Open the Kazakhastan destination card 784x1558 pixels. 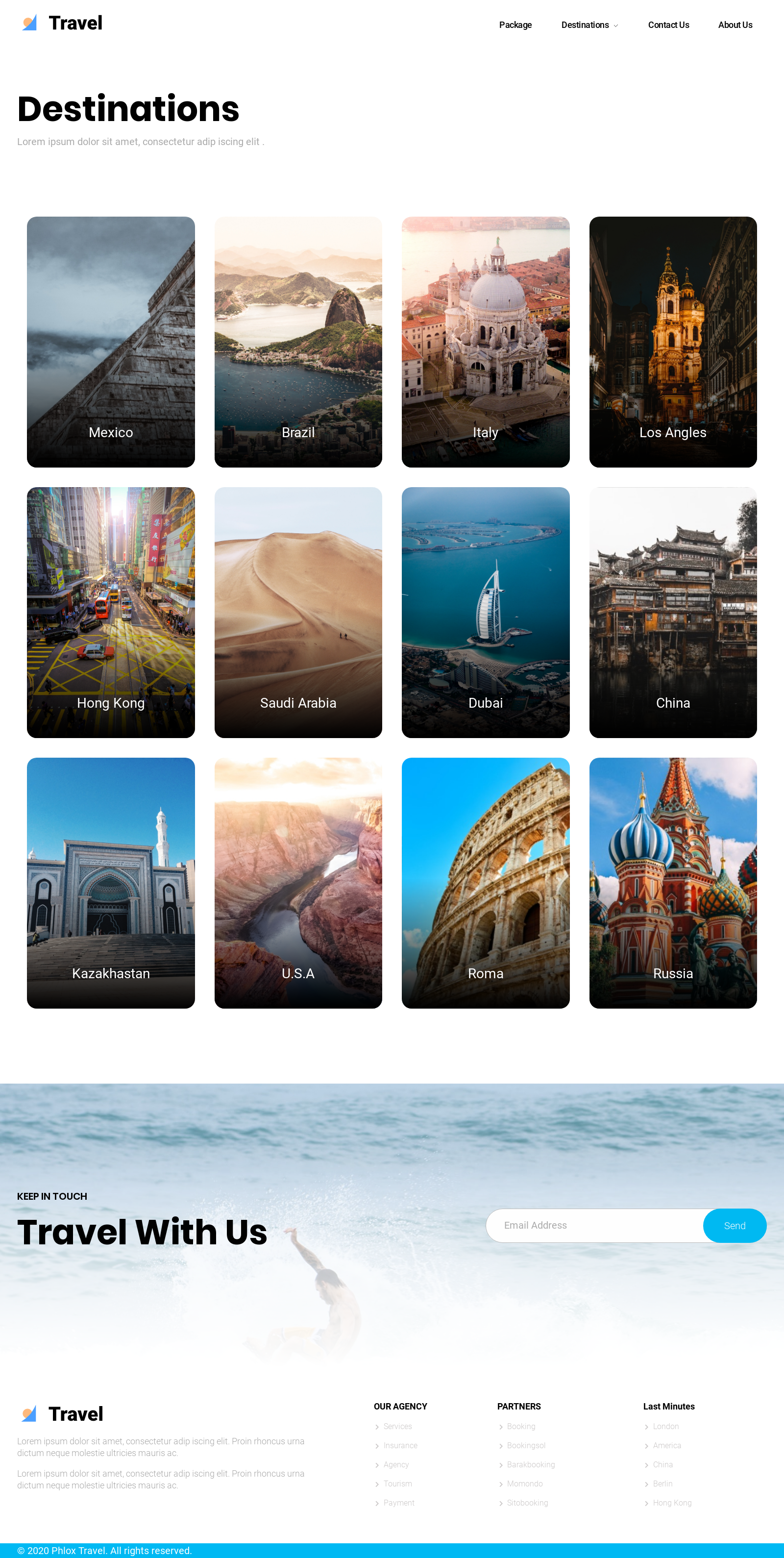tap(111, 883)
